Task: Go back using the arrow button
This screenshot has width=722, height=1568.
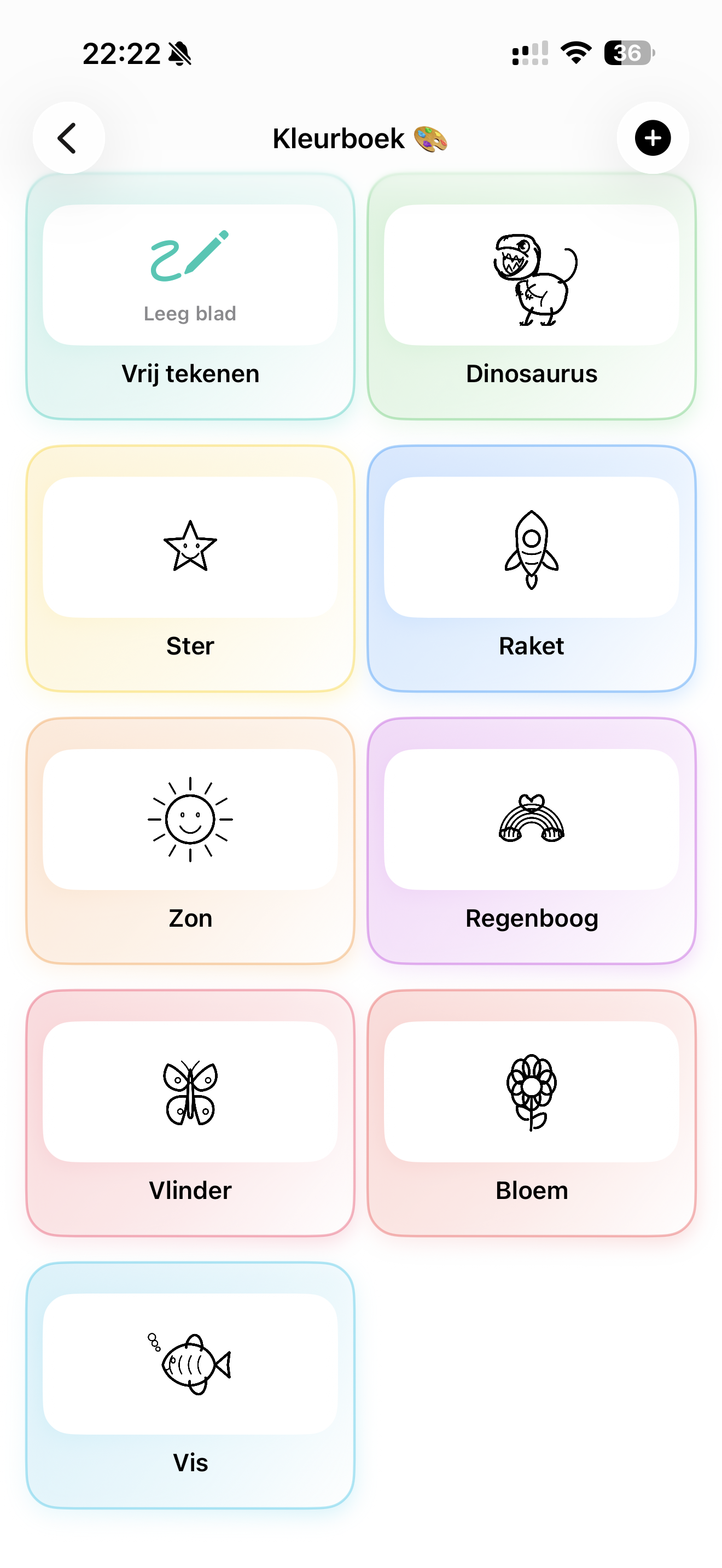Action: click(x=68, y=138)
